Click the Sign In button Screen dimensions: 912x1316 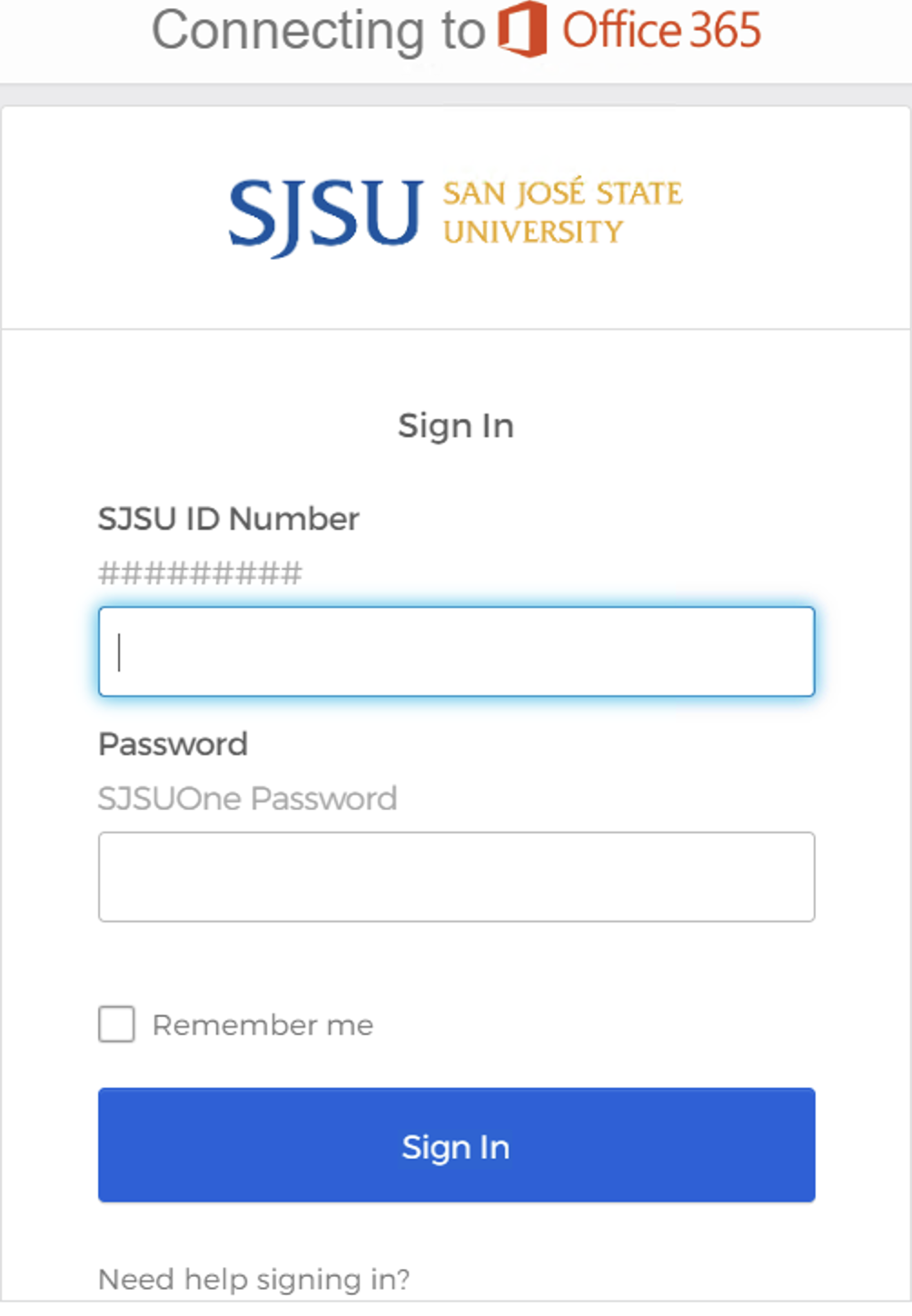click(456, 1146)
